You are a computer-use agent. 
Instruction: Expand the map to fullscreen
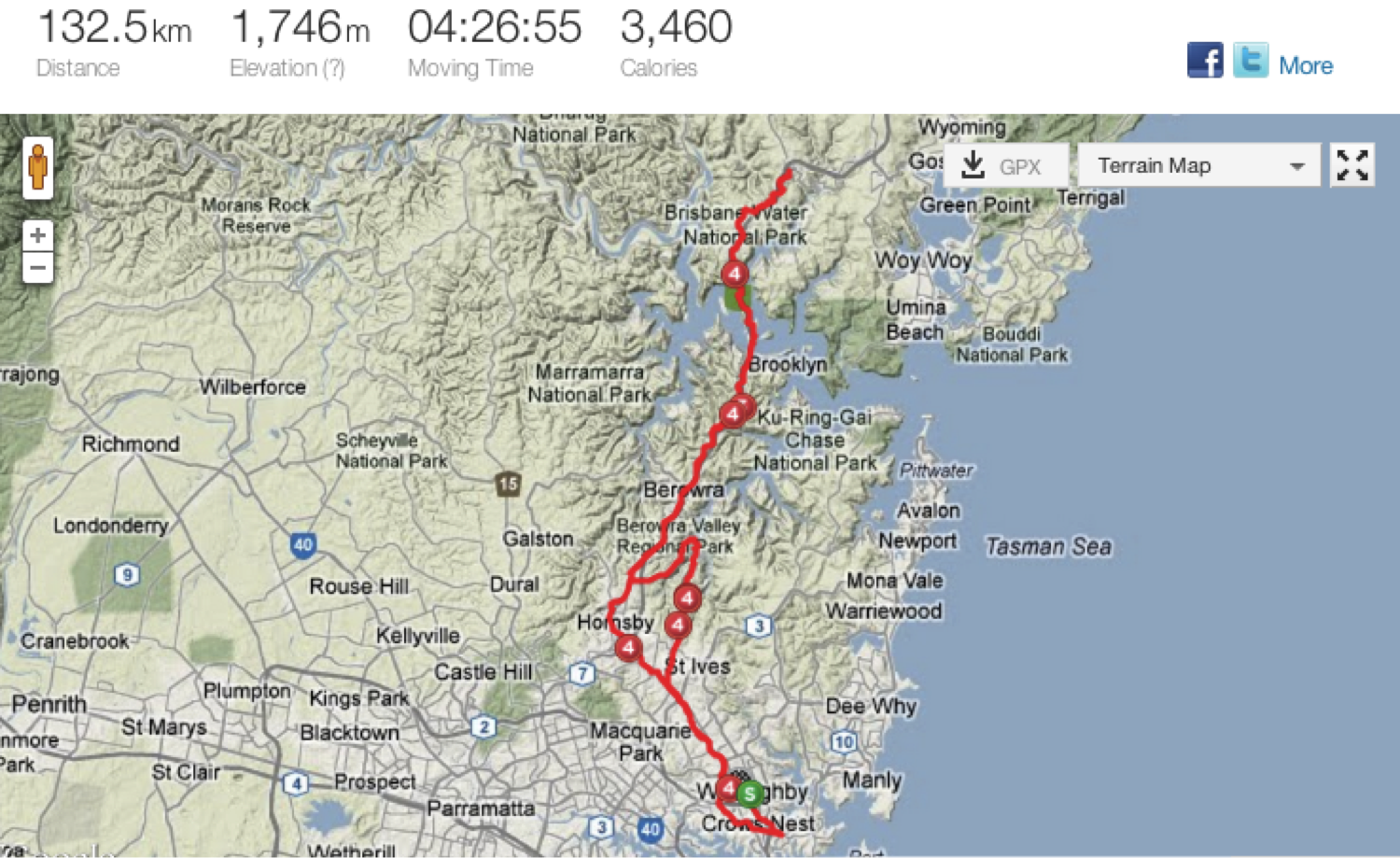tap(1352, 165)
